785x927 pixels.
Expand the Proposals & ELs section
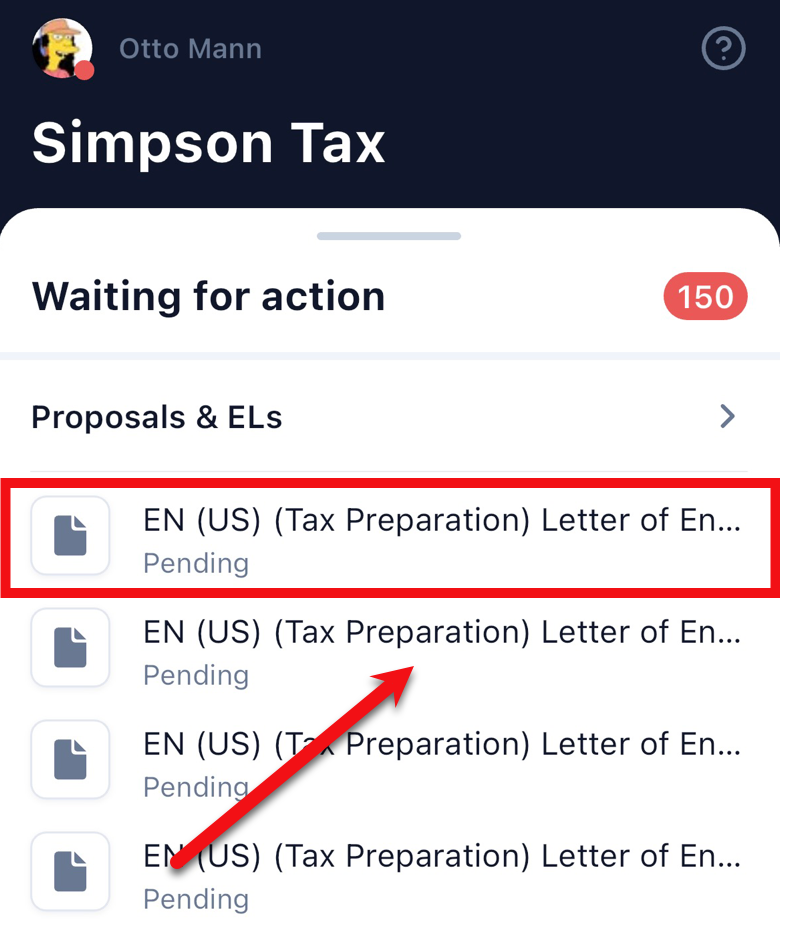point(727,417)
